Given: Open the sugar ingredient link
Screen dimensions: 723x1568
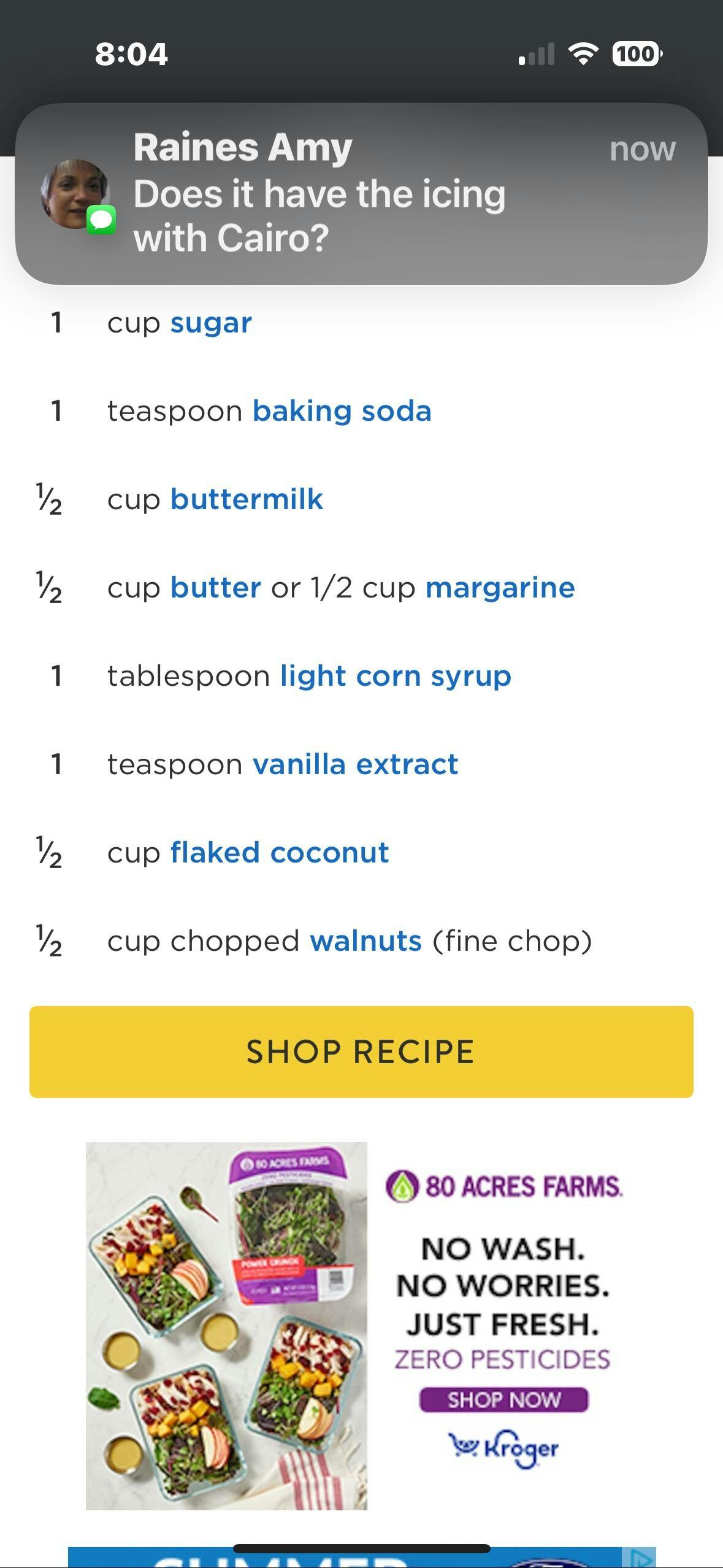Looking at the screenshot, I should tap(211, 323).
